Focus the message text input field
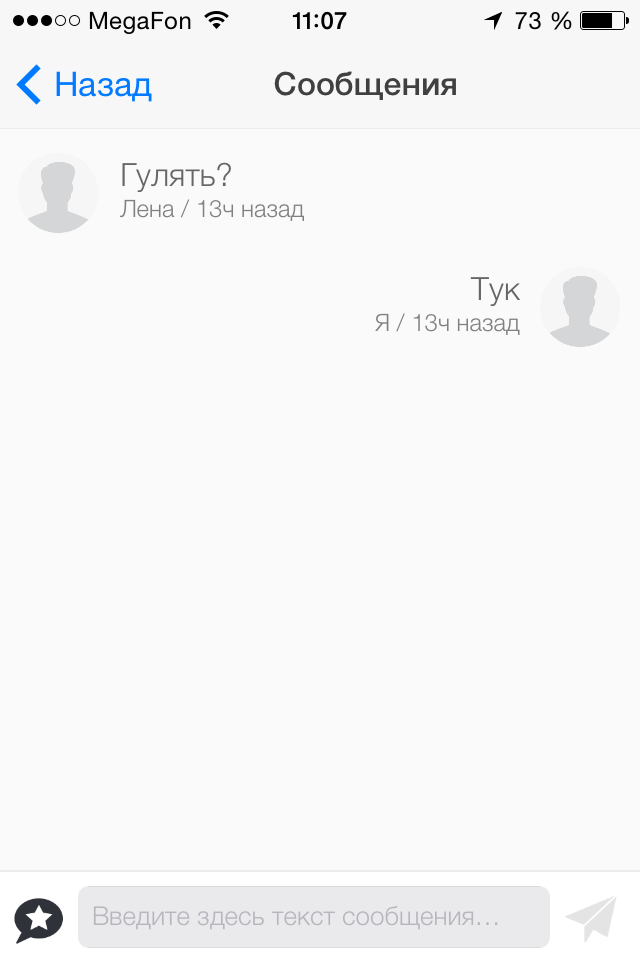The image size is (640, 960). click(x=313, y=917)
